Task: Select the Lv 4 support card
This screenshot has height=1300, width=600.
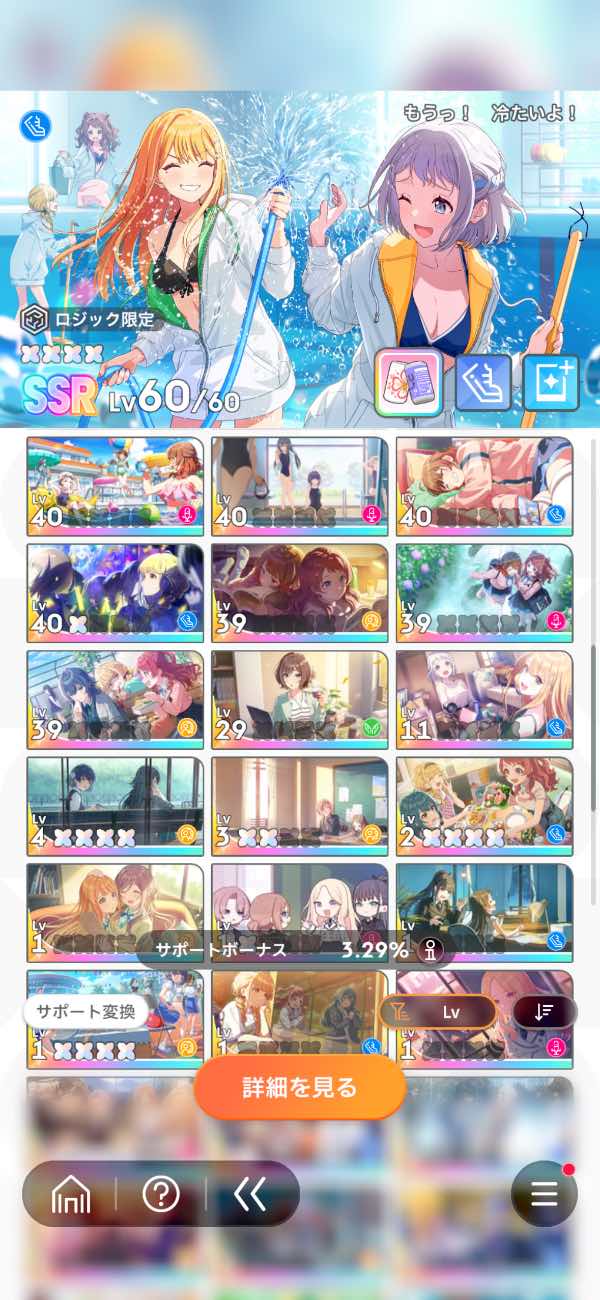Action: click(x=115, y=806)
